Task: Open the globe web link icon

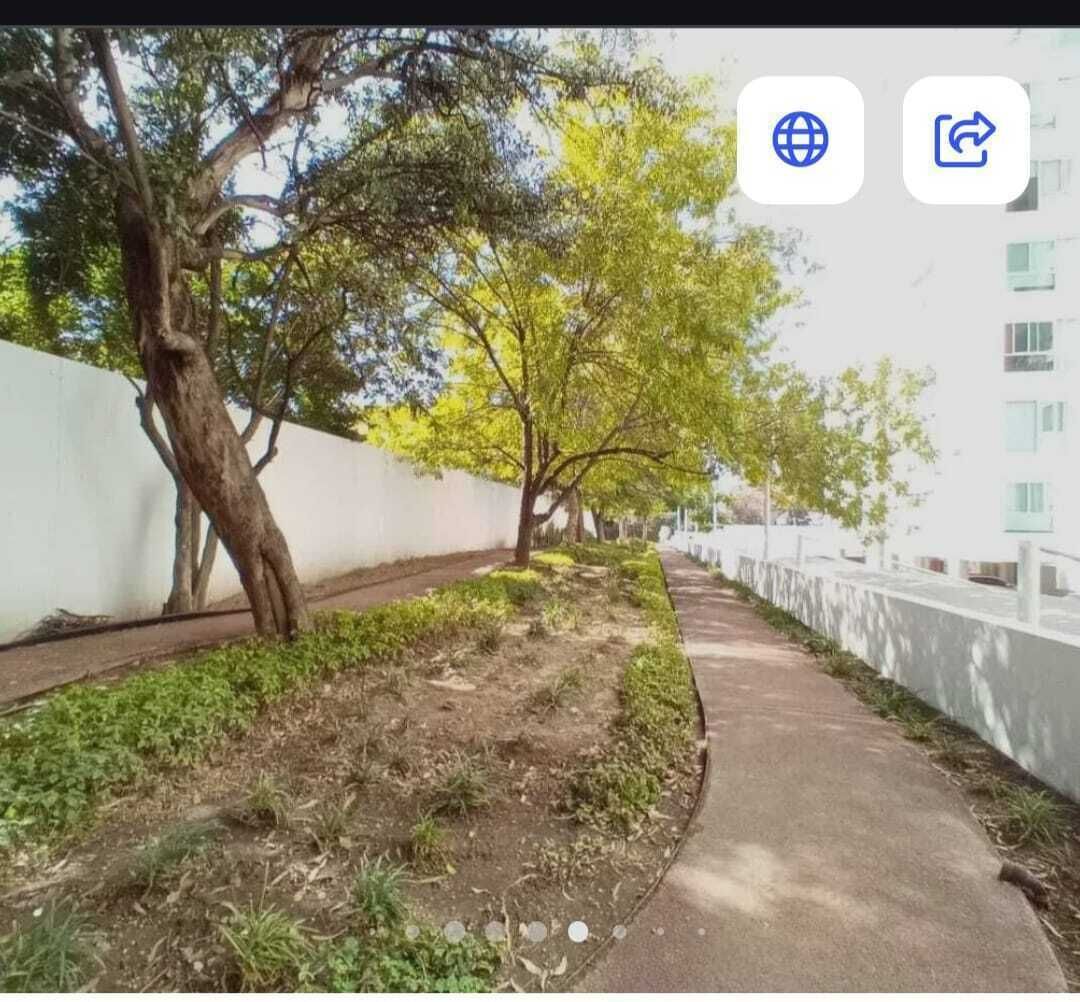Action: tap(800, 140)
